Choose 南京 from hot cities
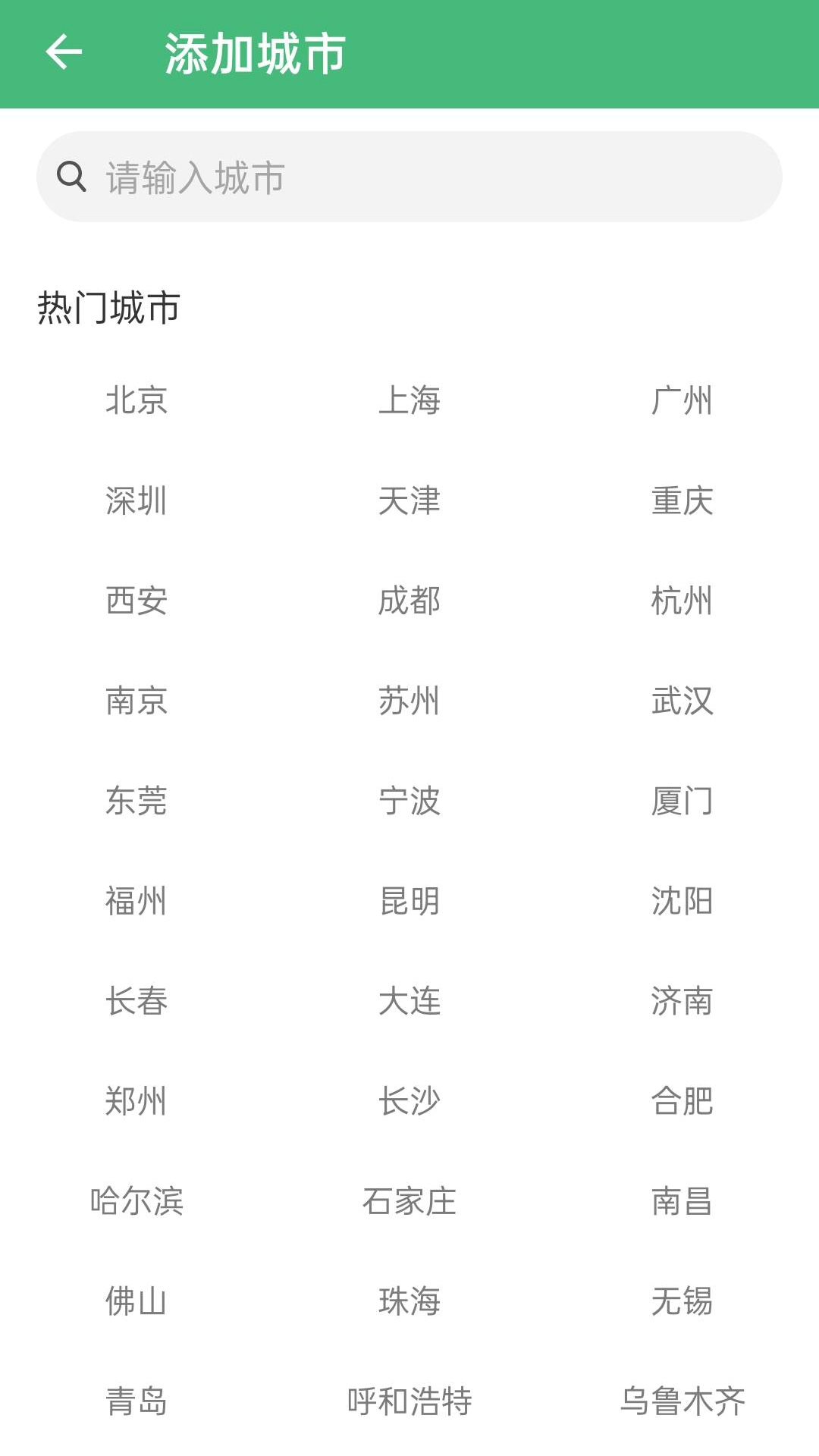 coord(136,702)
